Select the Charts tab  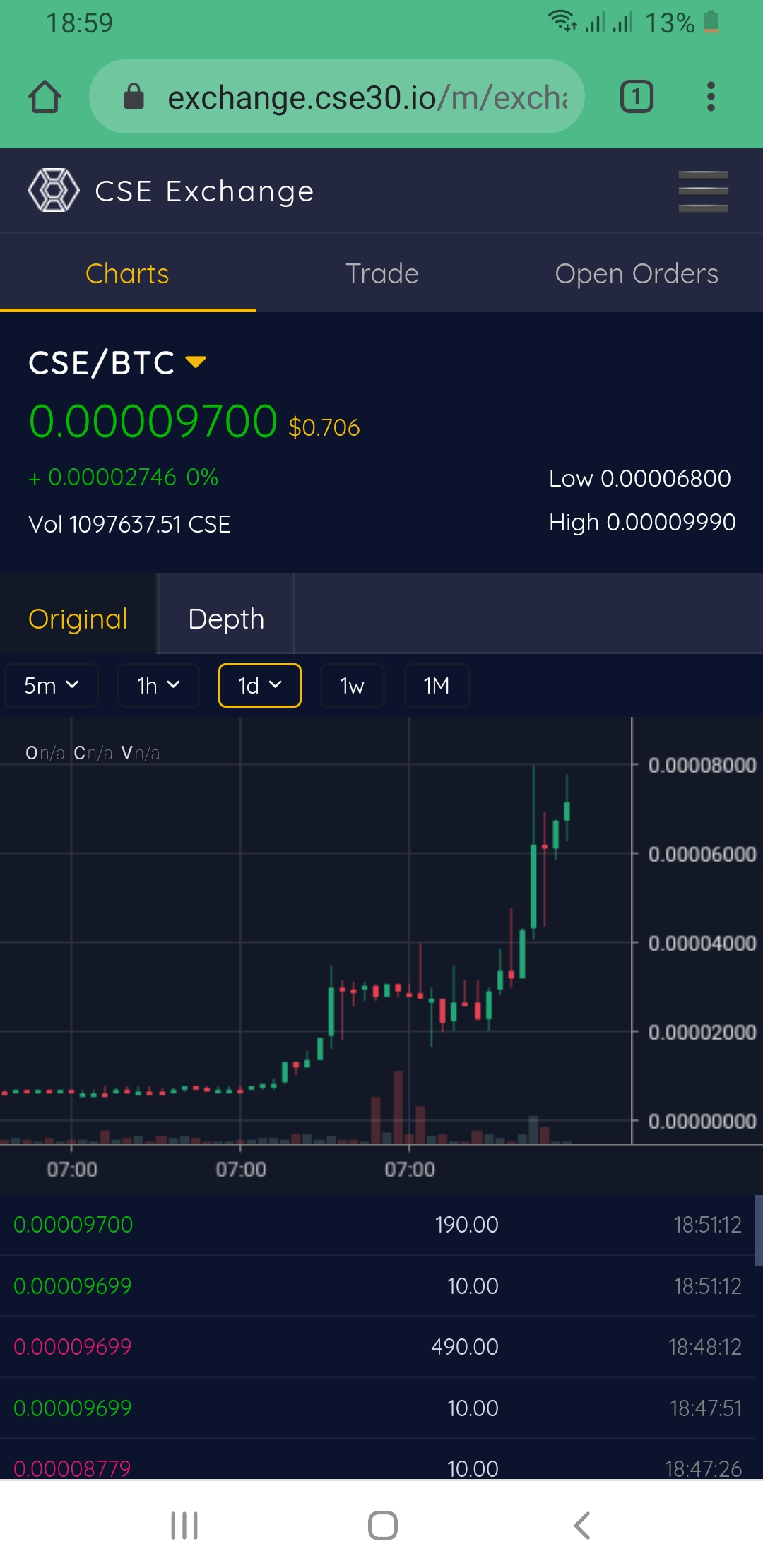pos(127,274)
